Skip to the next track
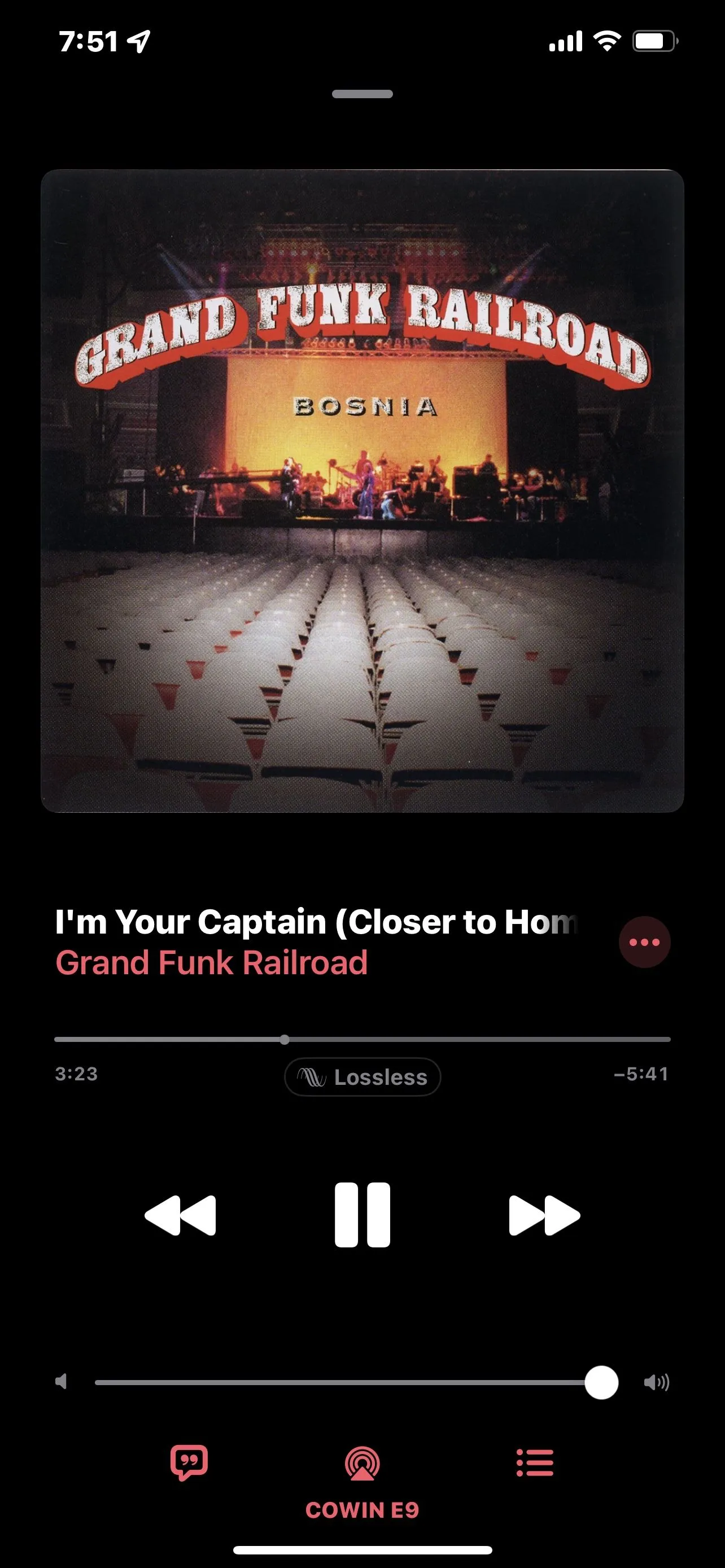 (x=544, y=1216)
